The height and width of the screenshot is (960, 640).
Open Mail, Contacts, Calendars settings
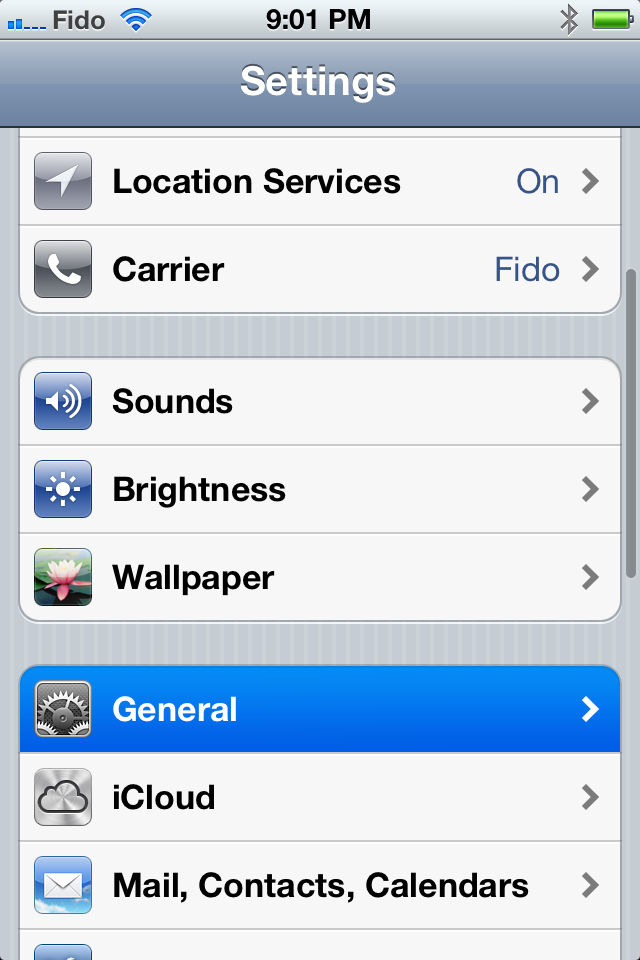point(320,886)
